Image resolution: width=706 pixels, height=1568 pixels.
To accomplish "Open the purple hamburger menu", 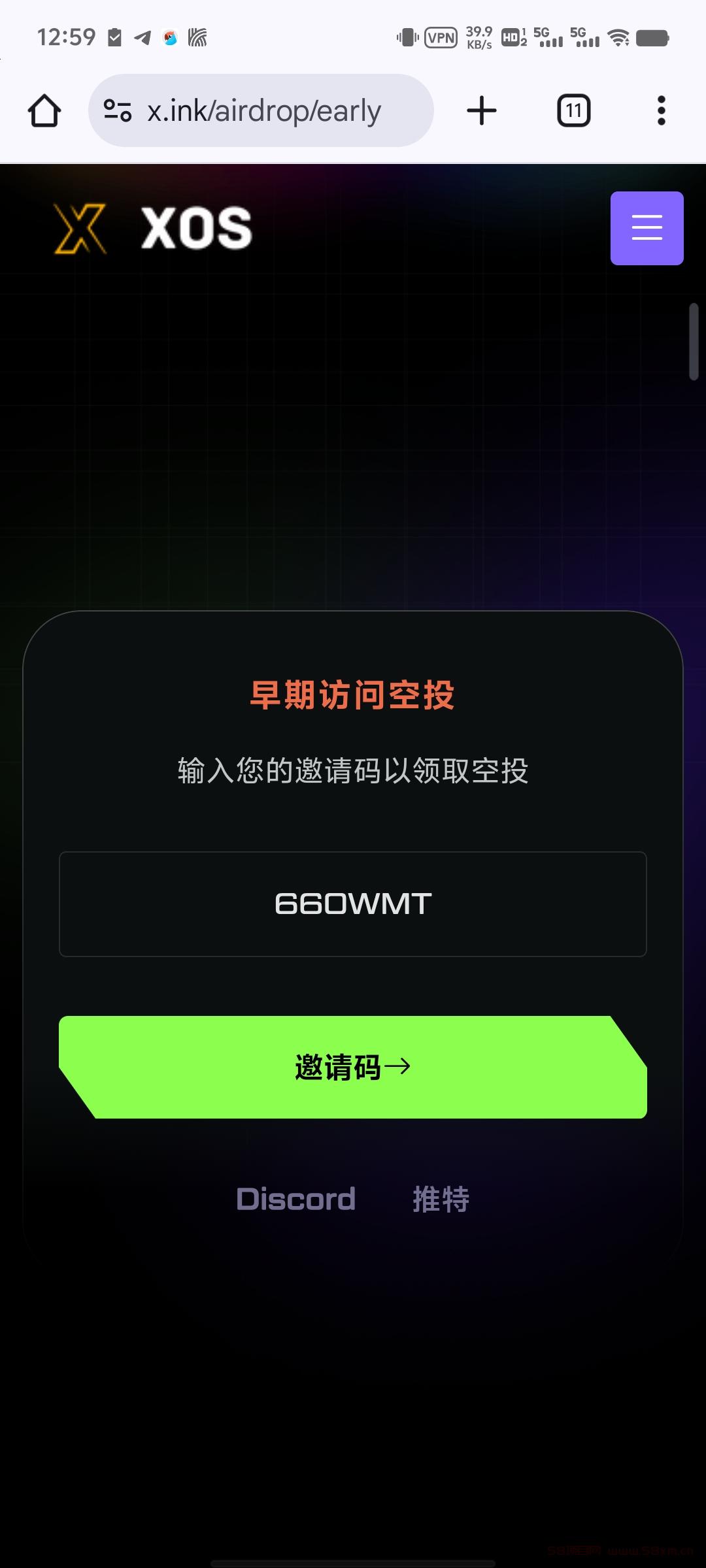I will (647, 228).
